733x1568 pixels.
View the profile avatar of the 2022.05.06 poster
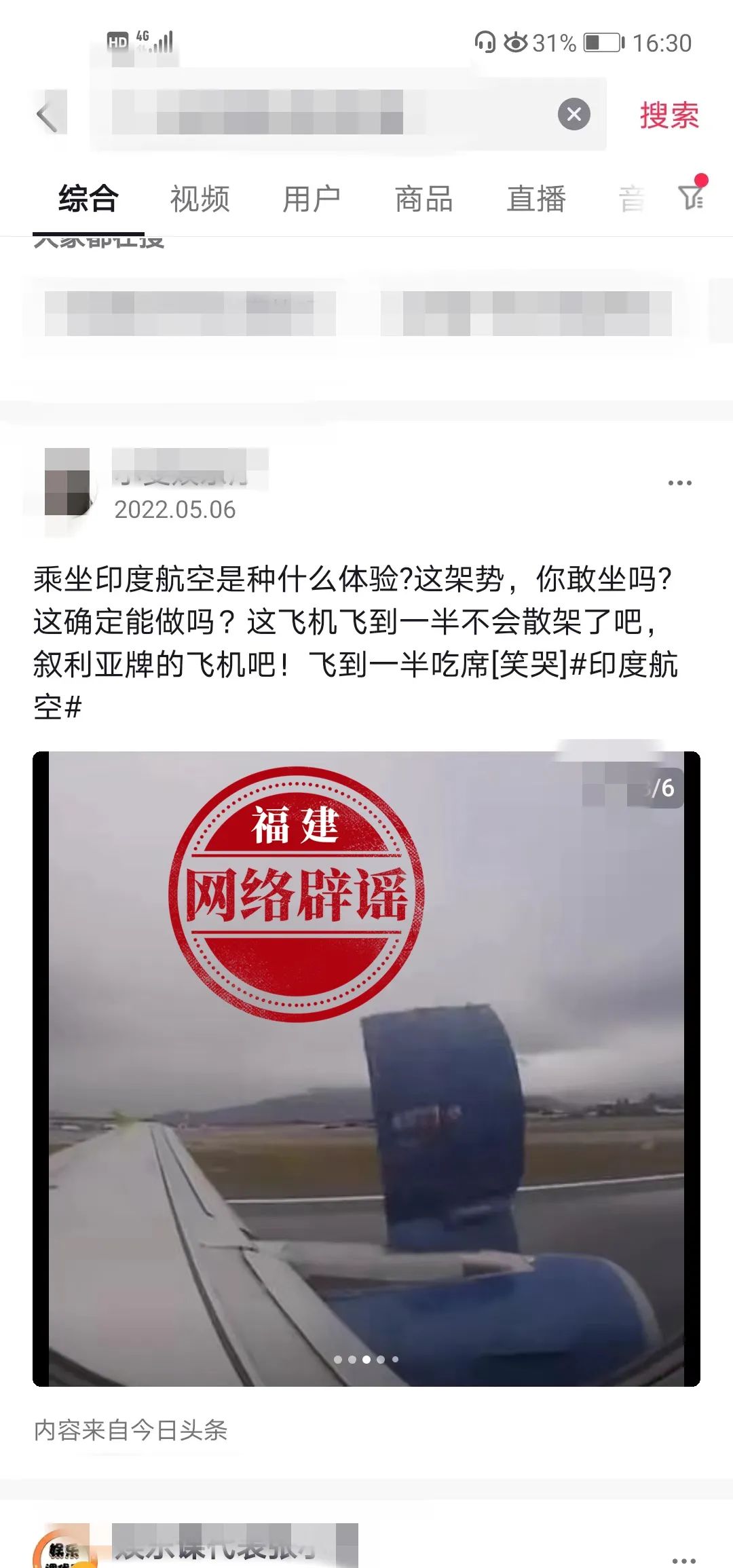point(67,481)
